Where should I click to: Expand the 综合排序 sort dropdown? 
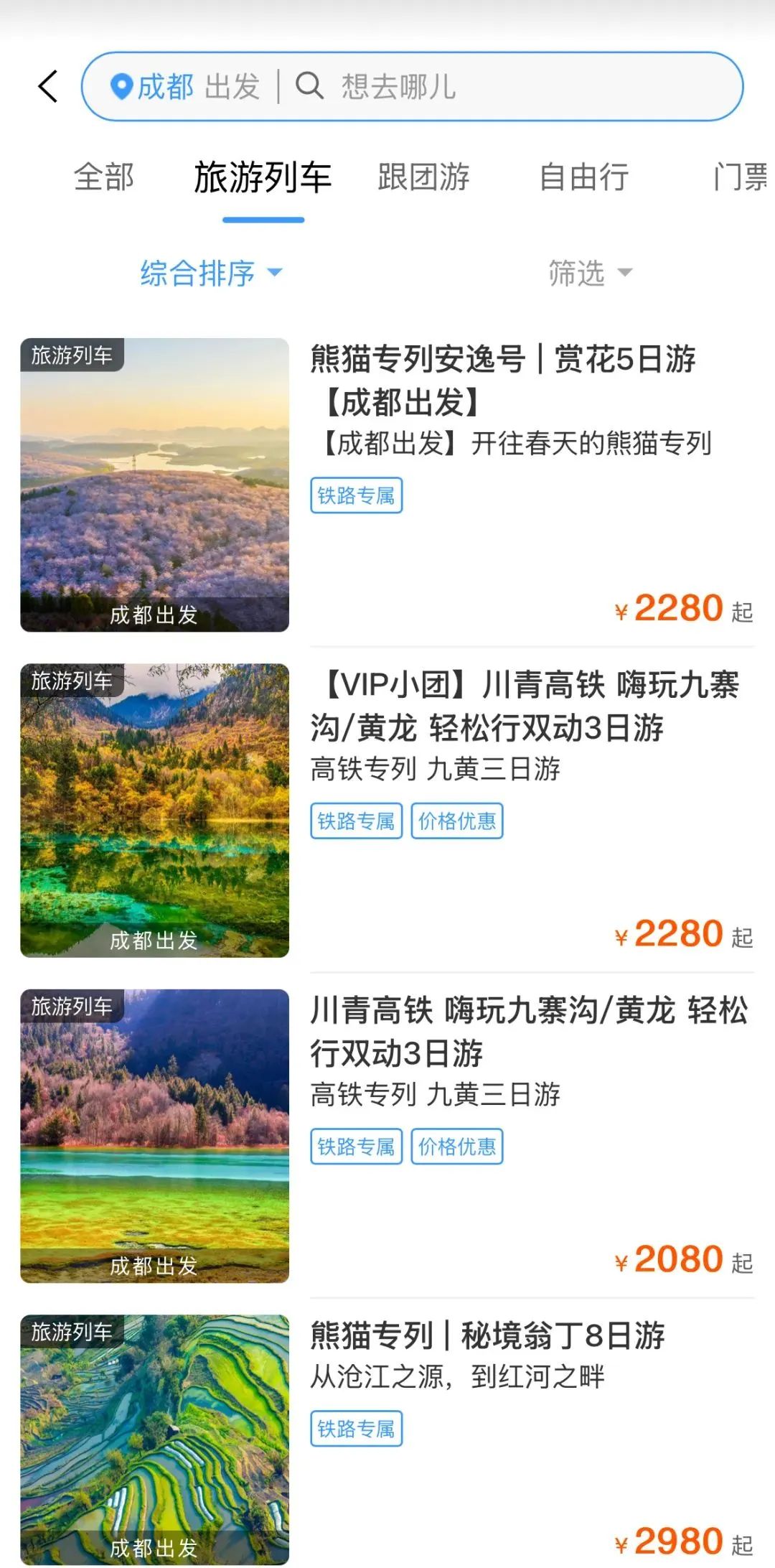pos(211,273)
